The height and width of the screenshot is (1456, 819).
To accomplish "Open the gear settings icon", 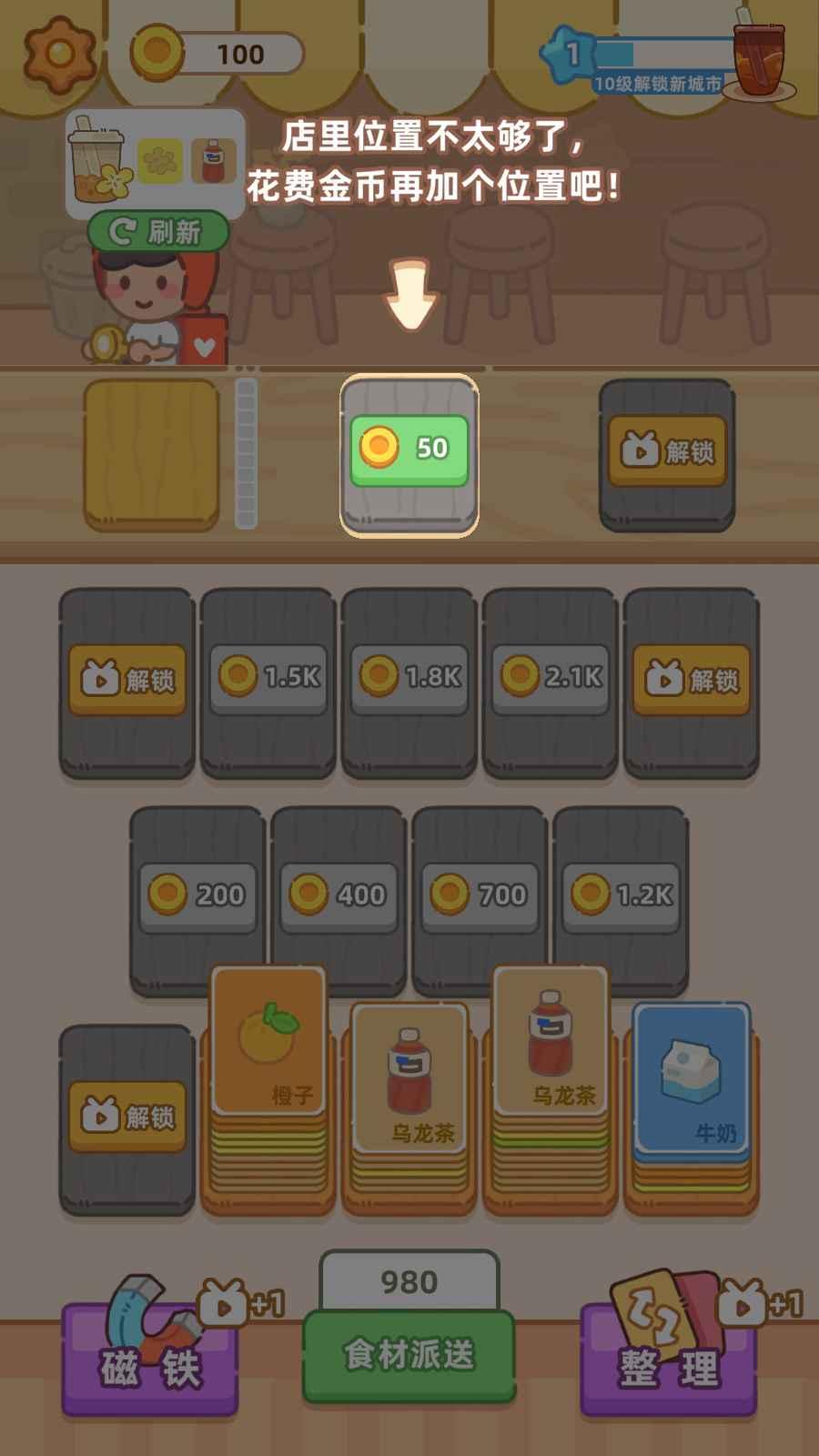I will pyautogui.click(x=59, y=54).
